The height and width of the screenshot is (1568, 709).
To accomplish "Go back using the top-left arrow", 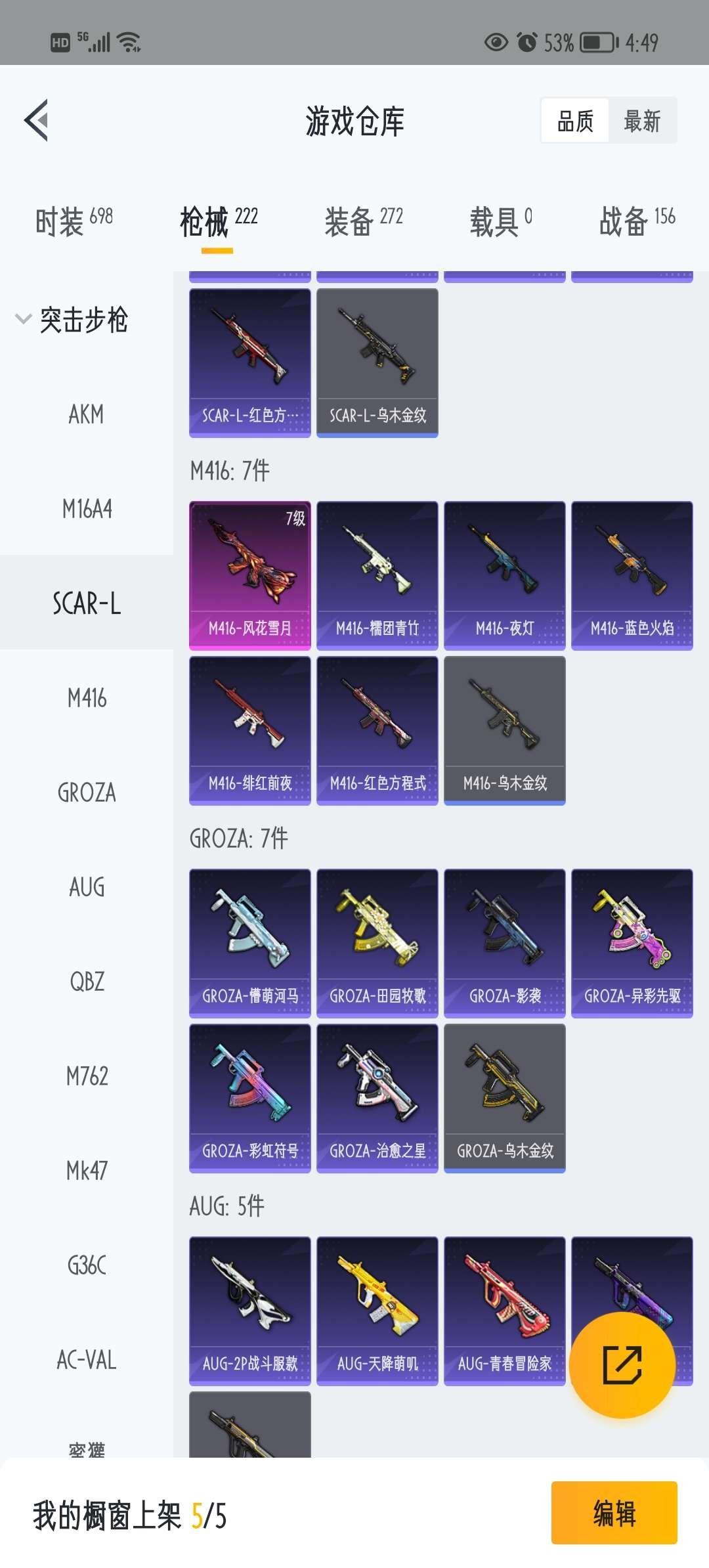I will (x=37, y=120).
